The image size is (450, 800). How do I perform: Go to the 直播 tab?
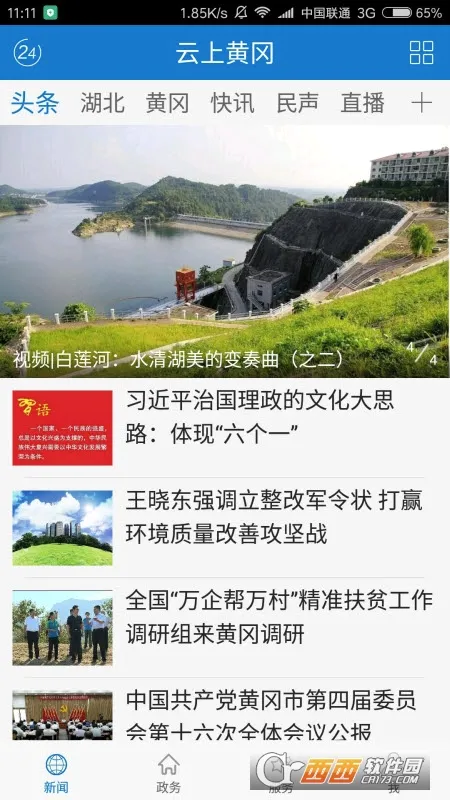coord(363,103)
